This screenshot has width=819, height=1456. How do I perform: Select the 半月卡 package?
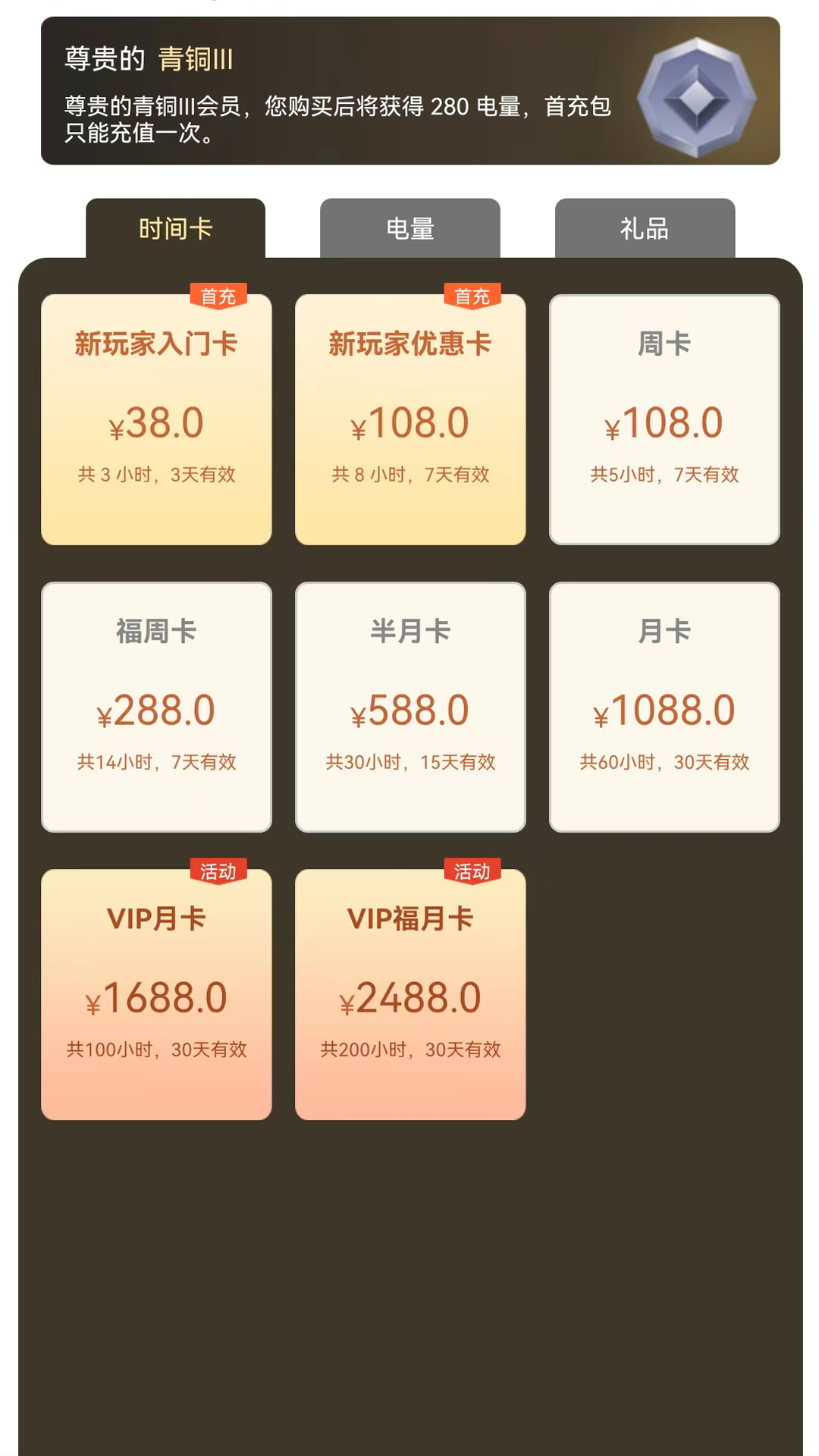tap(410, 707)
